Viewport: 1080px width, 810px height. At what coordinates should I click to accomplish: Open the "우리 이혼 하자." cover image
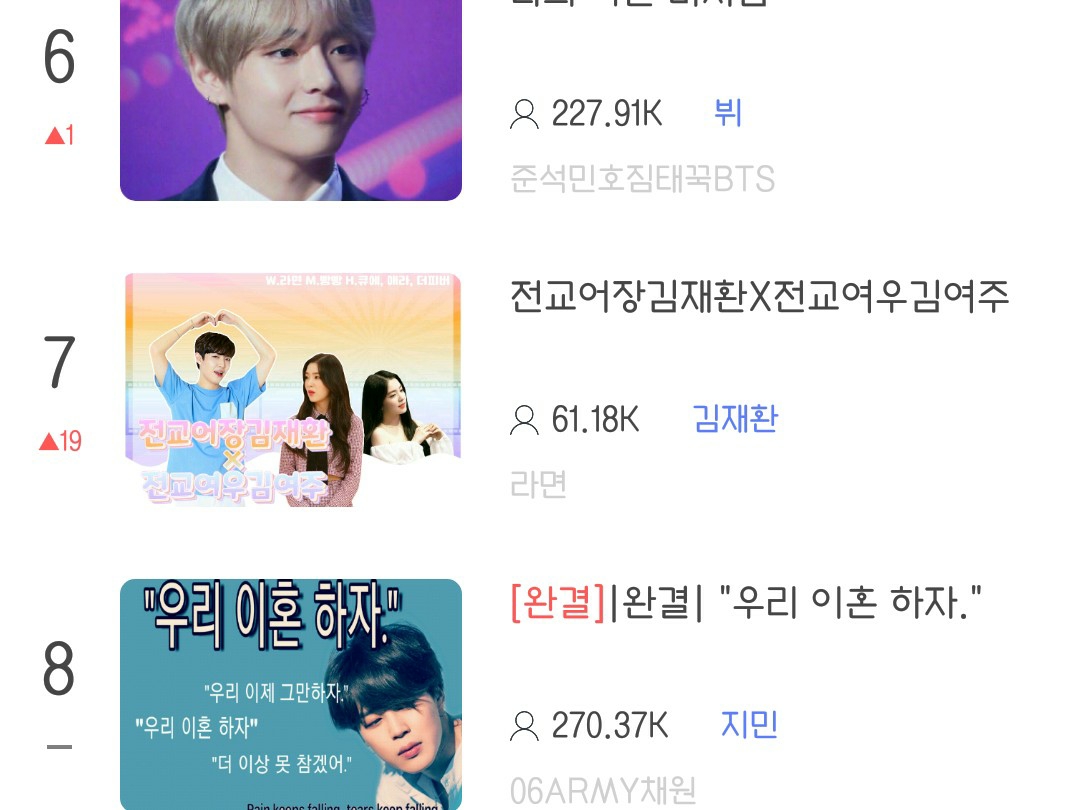291,694
